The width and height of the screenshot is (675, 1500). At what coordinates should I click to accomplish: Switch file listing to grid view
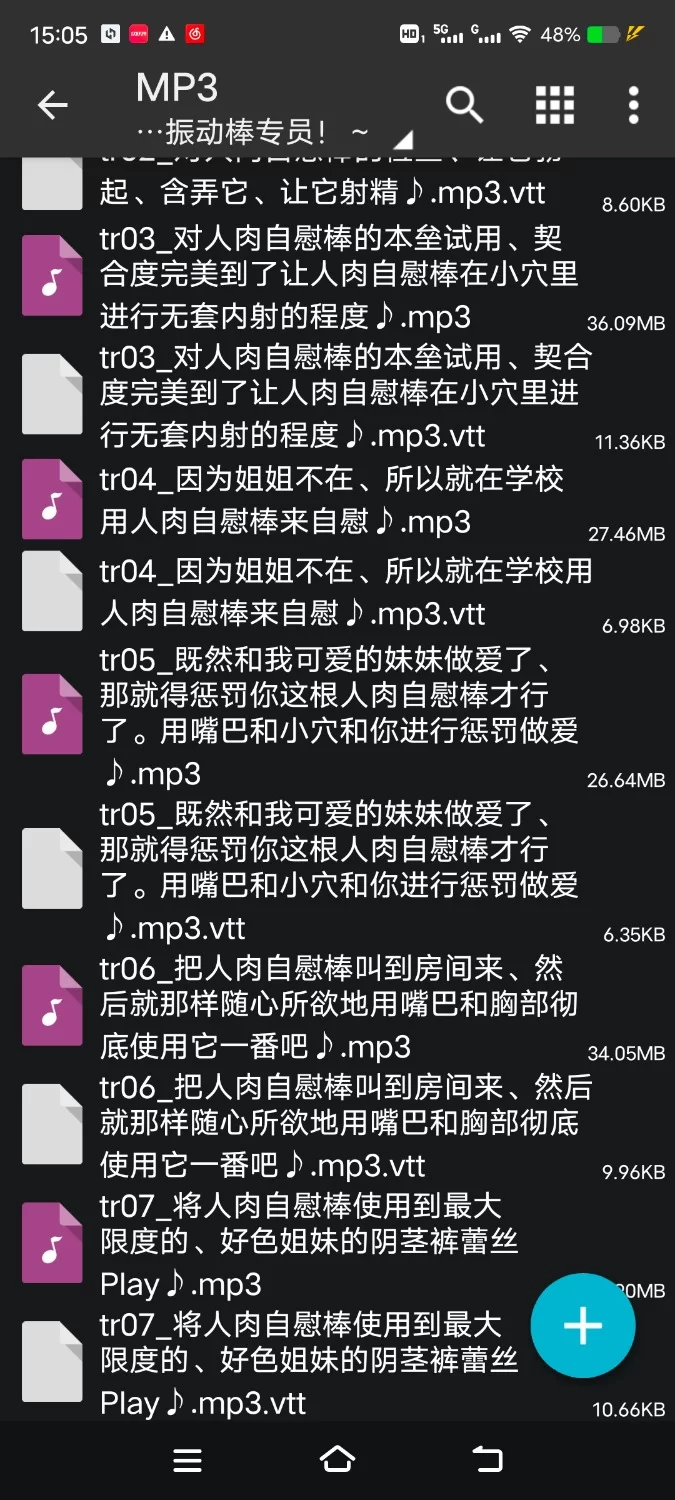pos(554,104)
